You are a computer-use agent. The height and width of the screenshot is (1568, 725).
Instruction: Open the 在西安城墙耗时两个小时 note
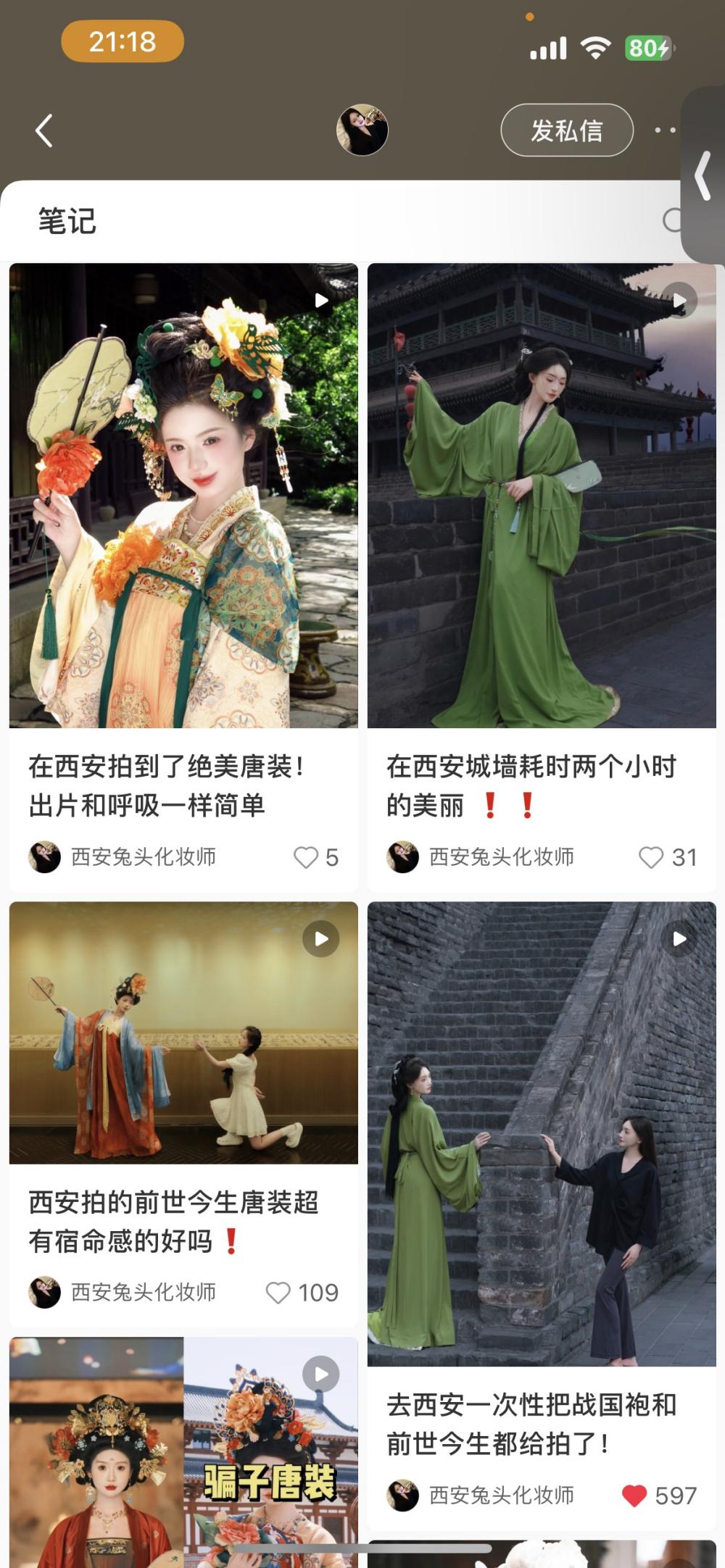(x=542, y=496)
